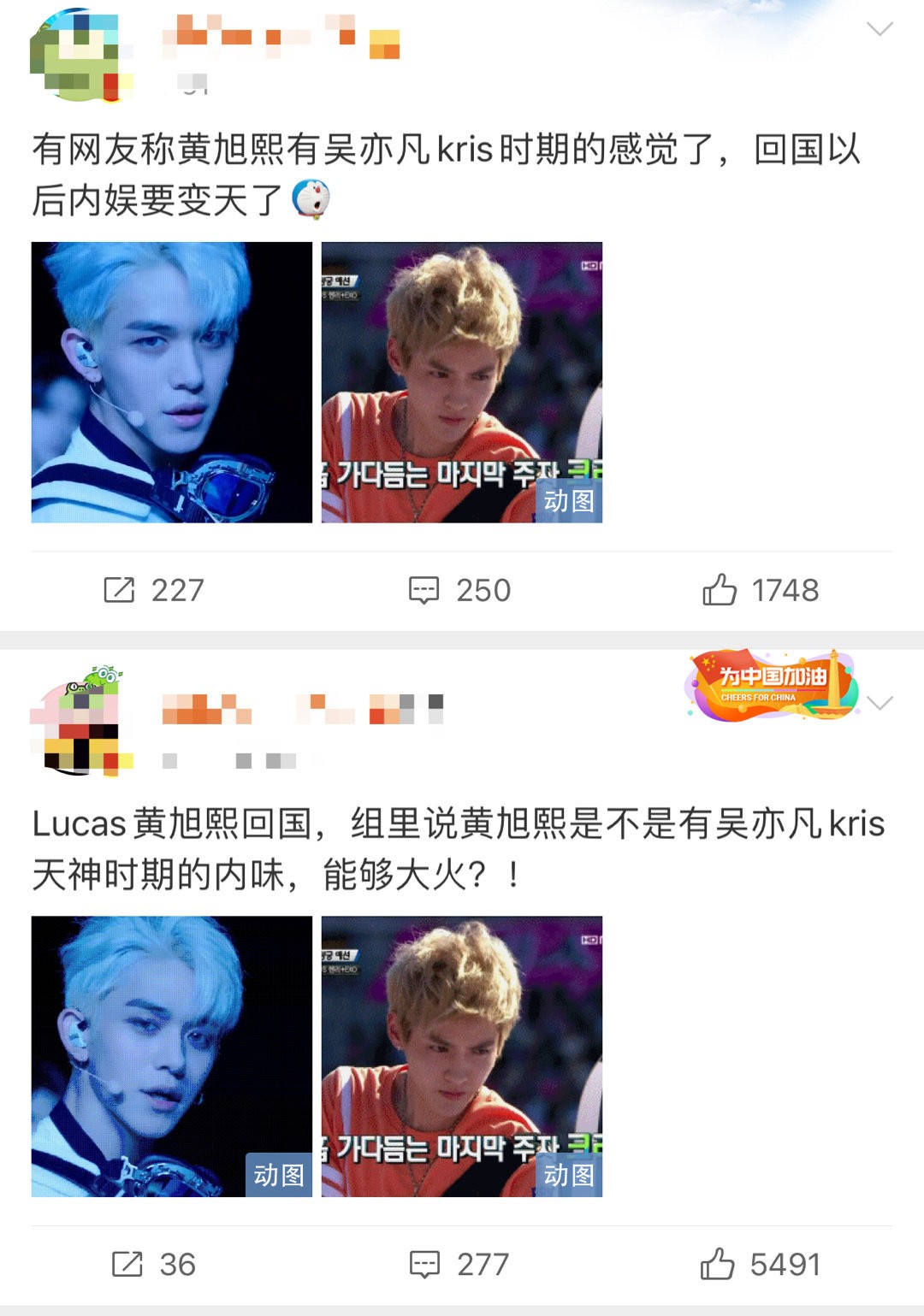Viewport: 924px width, 1316px height.
Task: Open the orange-jacket GIF in the first post
Action: point(462,382)
